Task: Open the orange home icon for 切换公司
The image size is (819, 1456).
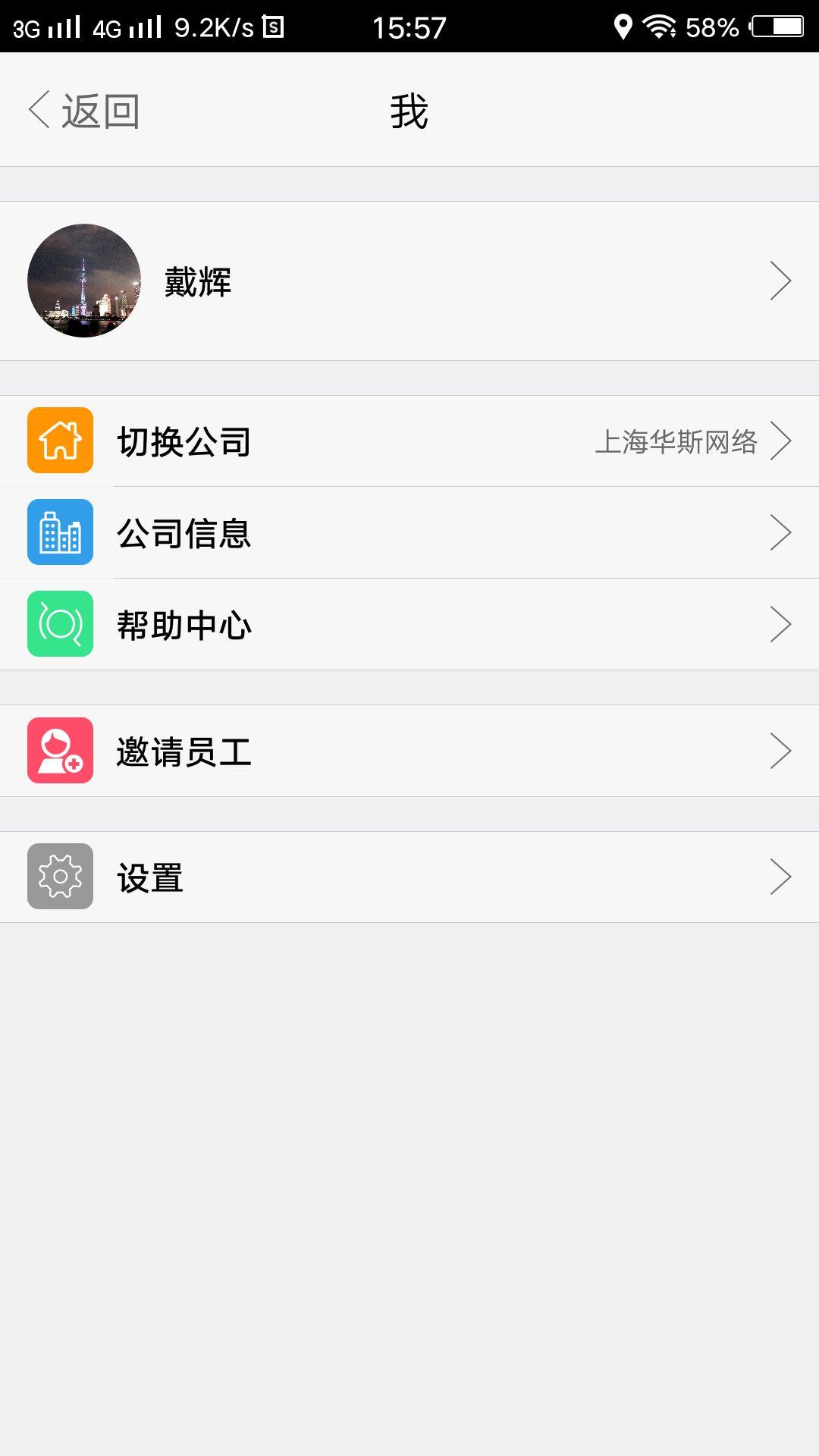Action: point(60,441)
